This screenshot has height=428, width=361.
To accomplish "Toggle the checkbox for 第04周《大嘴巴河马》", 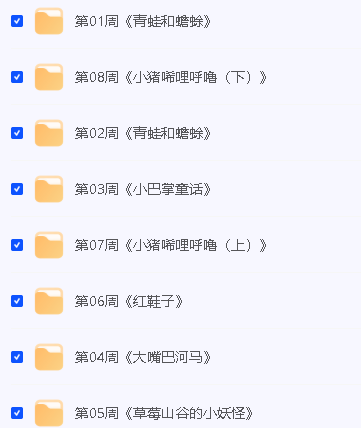I will point(17,357).
